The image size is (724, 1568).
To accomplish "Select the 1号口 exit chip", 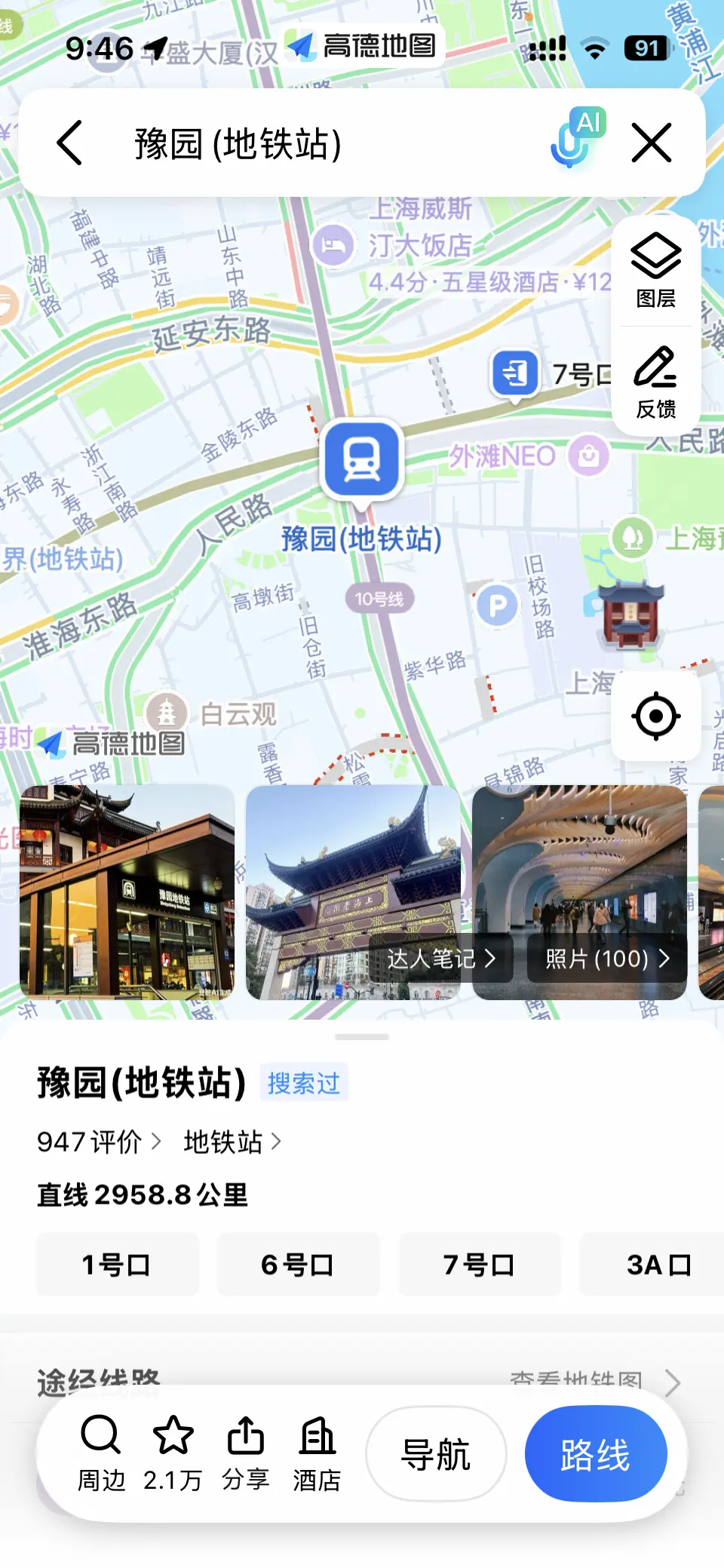I will 117,1264.
